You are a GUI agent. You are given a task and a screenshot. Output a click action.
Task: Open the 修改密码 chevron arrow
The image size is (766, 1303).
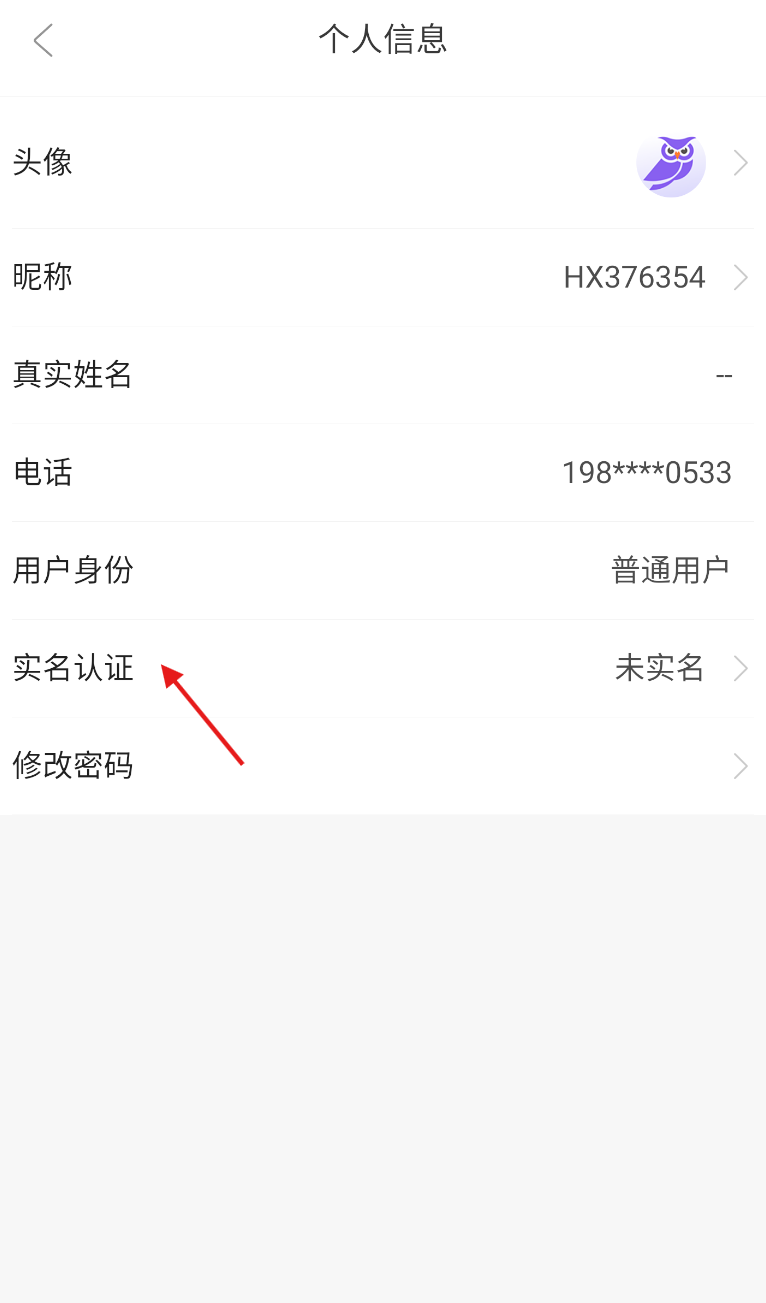(x=740, y=765)
